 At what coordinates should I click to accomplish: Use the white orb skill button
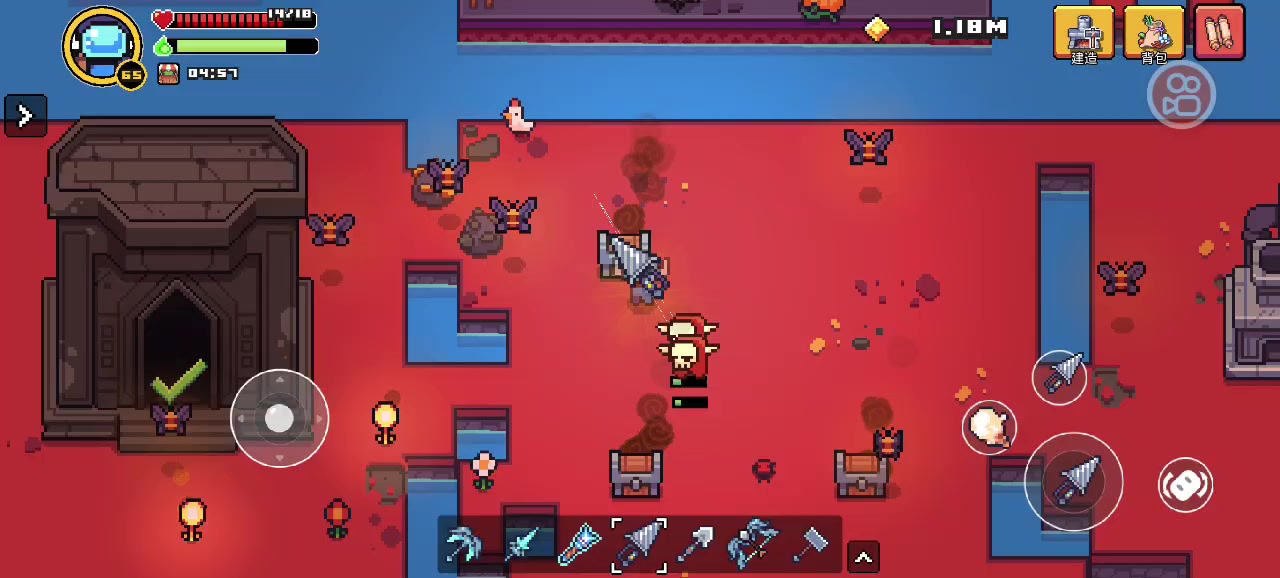pyautogui.click(x=989, y=427)
